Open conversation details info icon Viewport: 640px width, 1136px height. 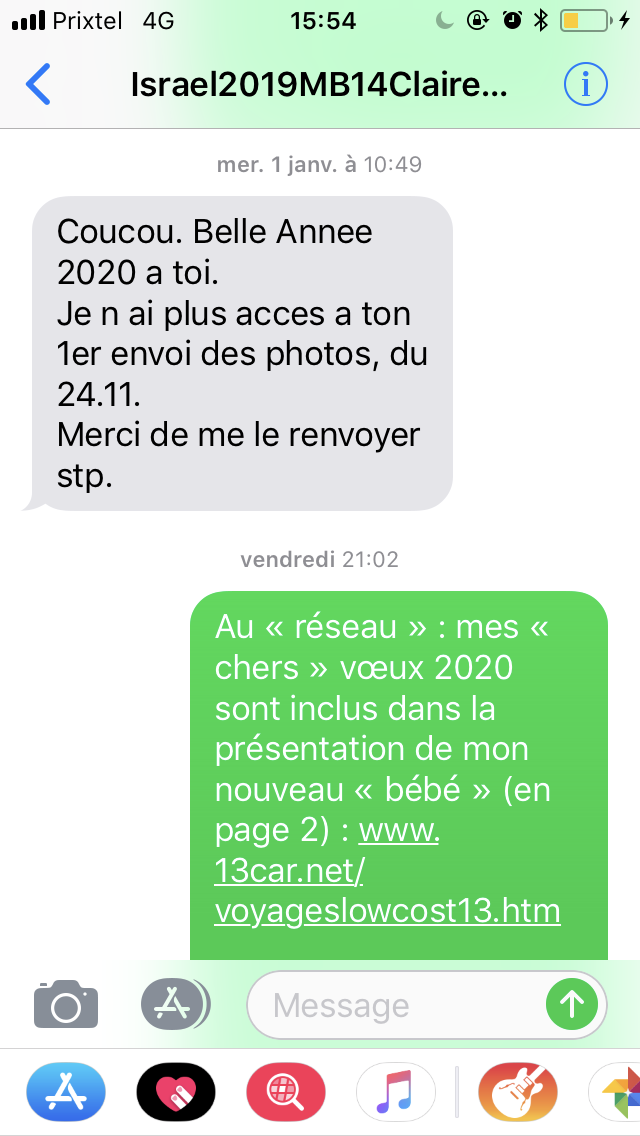tap(585, 85)
